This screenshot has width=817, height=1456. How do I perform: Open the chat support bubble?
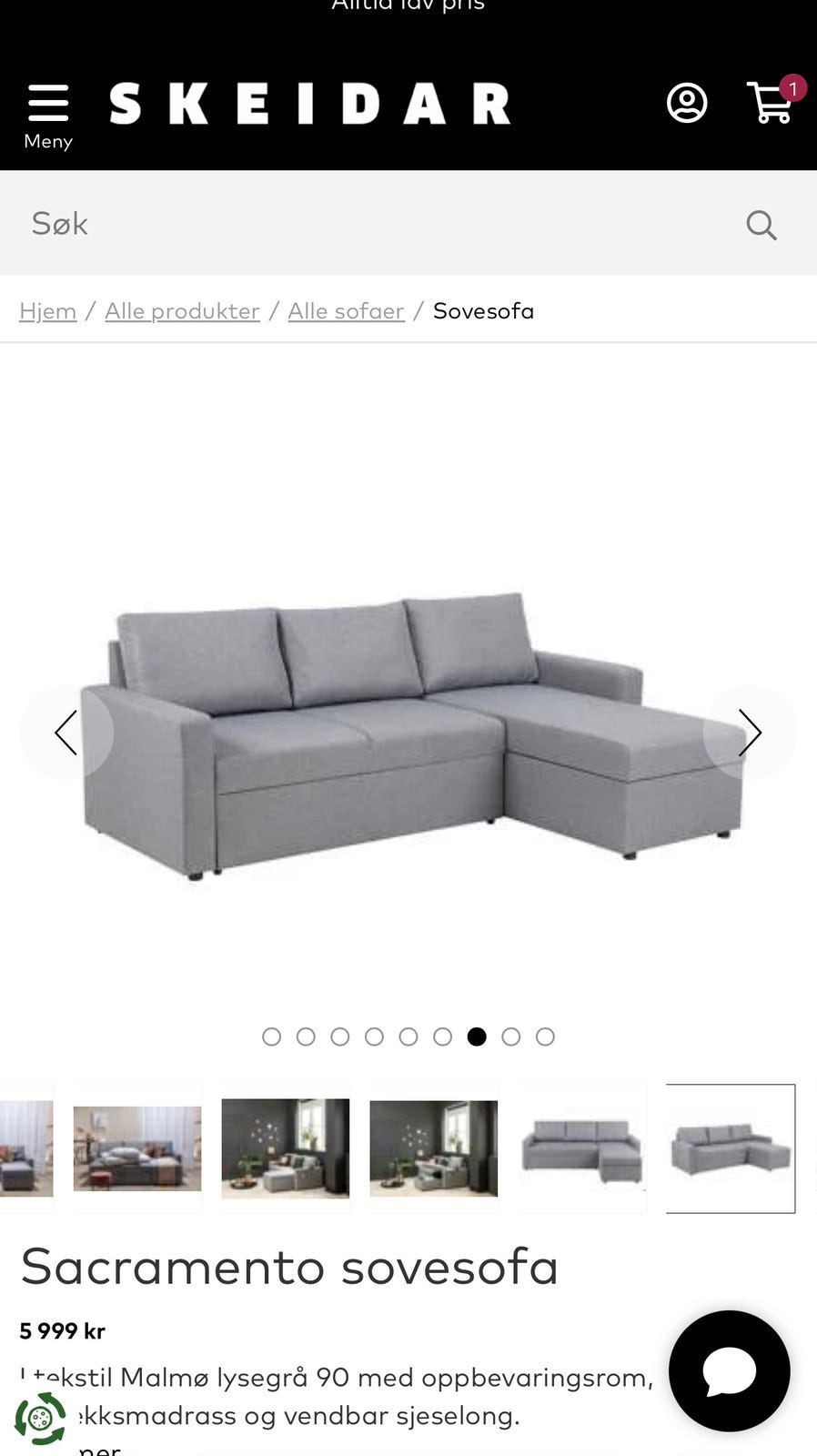tap(729, 1371)
